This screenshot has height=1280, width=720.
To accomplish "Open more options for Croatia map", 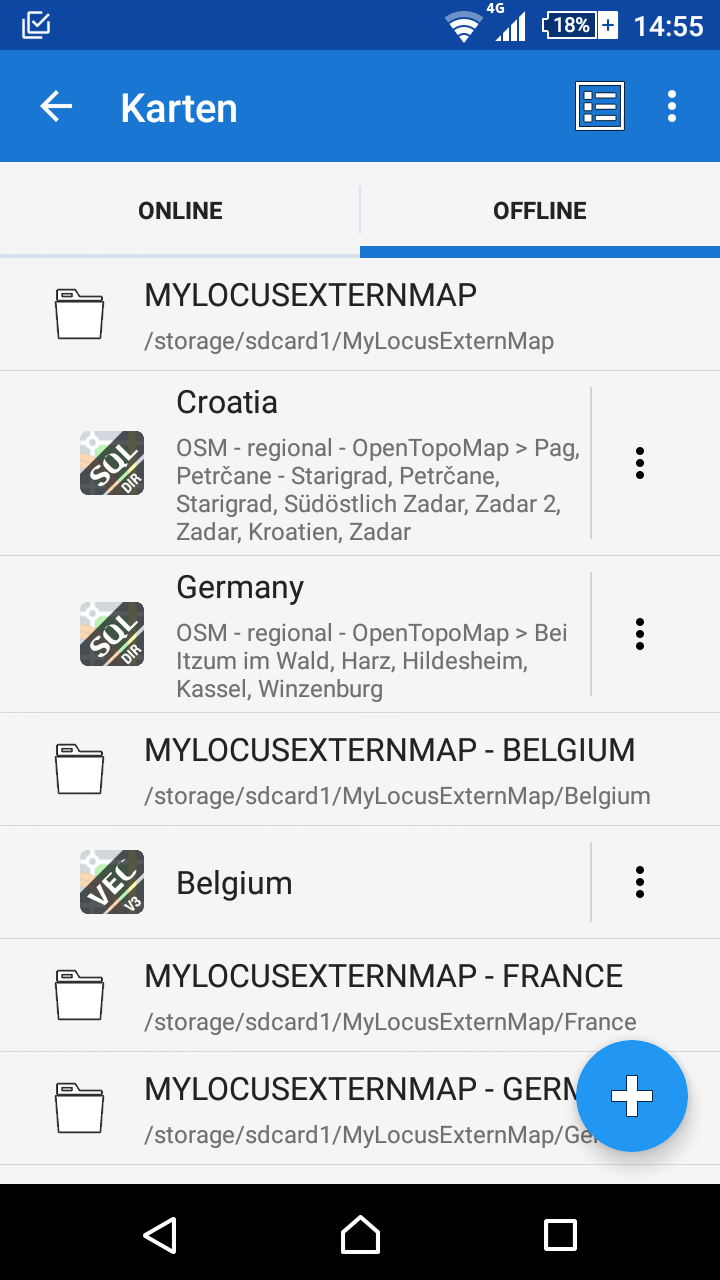I will [640, 463].
